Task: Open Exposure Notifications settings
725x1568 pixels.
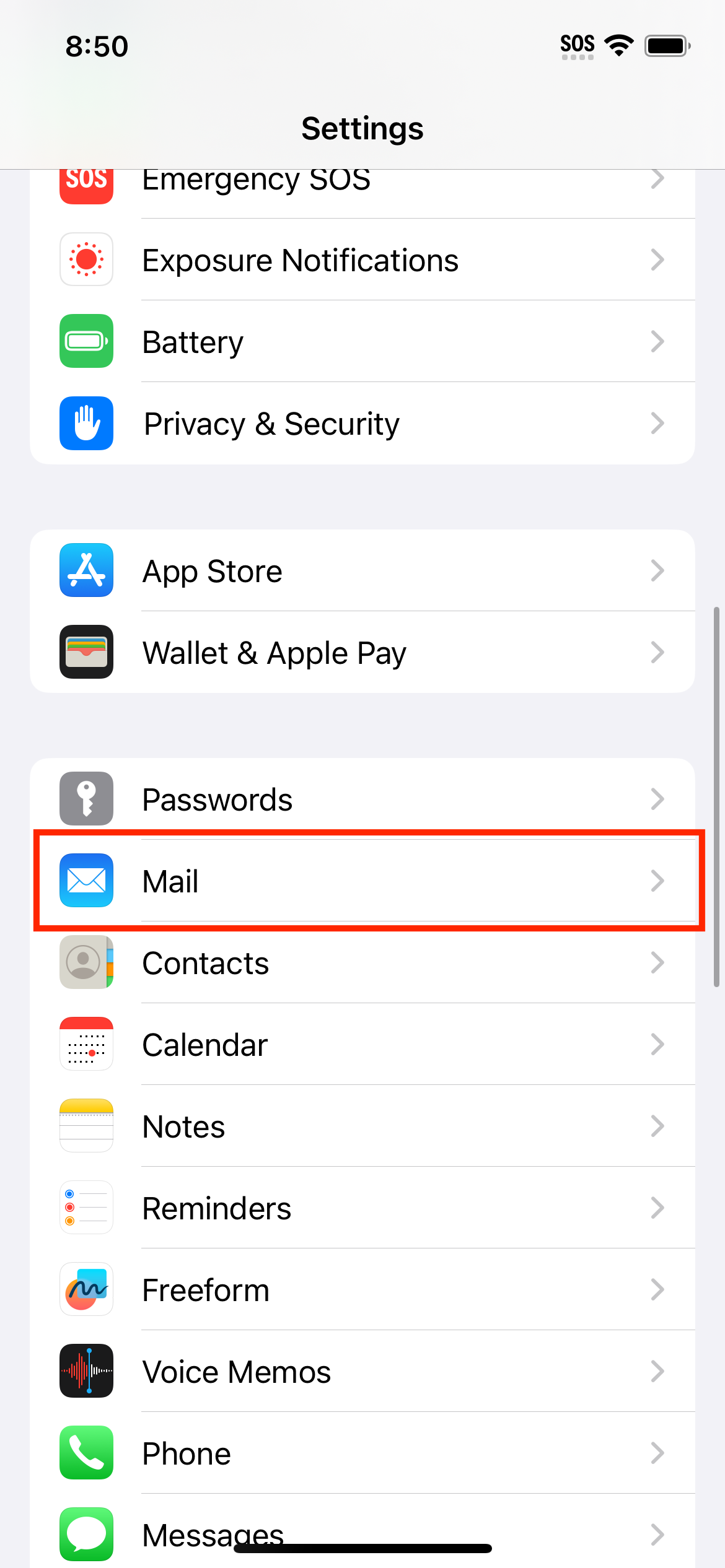Action: click(x=362, y=259)
